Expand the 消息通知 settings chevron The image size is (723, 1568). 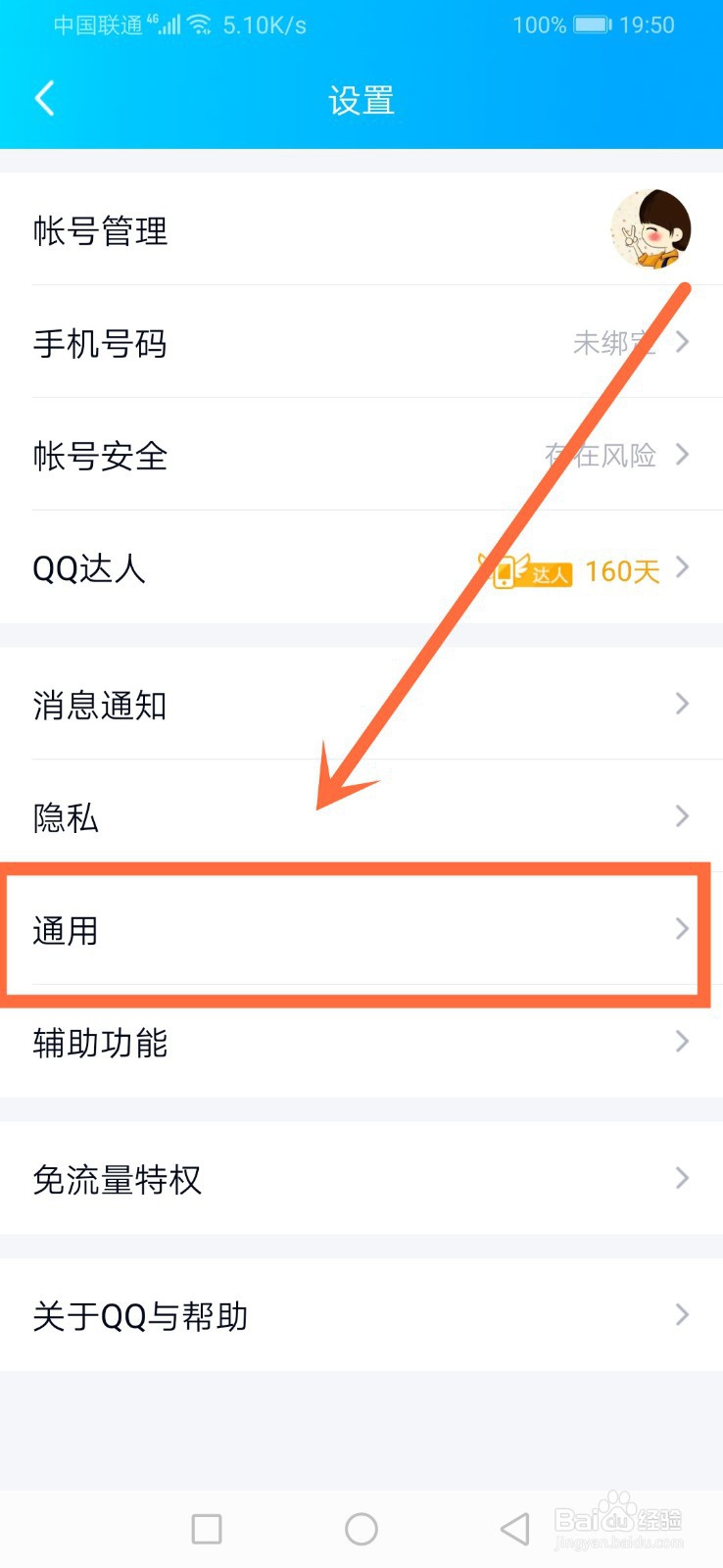683,704
